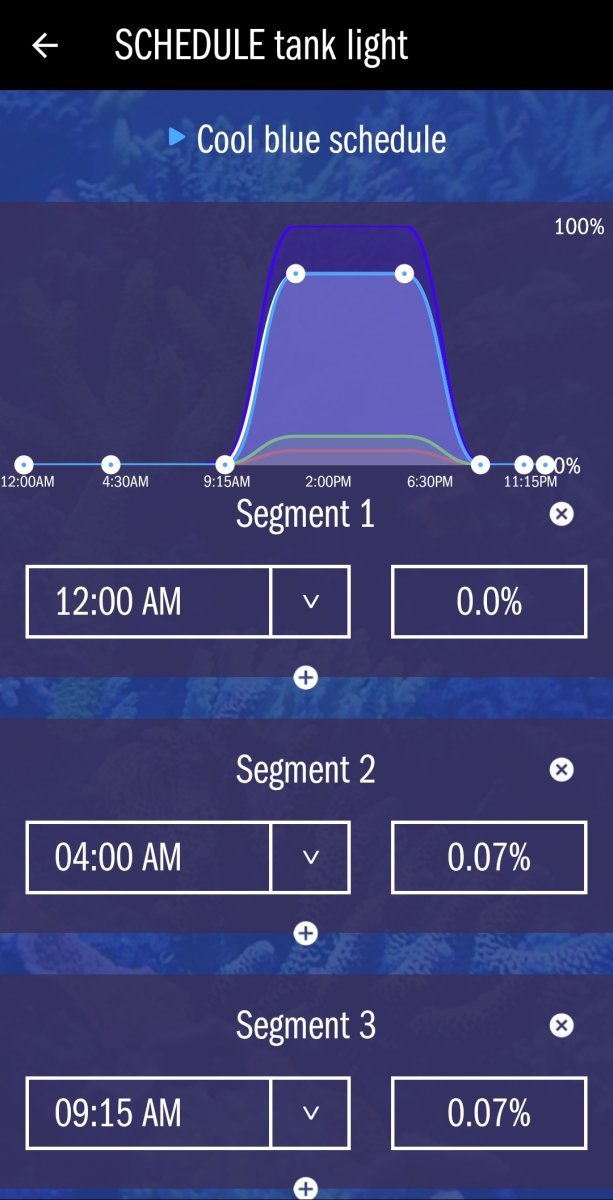This screenshot has width=613, height=1200.
Task: Edit Segment 3's 0.07% intensity field
Action: [489, 1113]
